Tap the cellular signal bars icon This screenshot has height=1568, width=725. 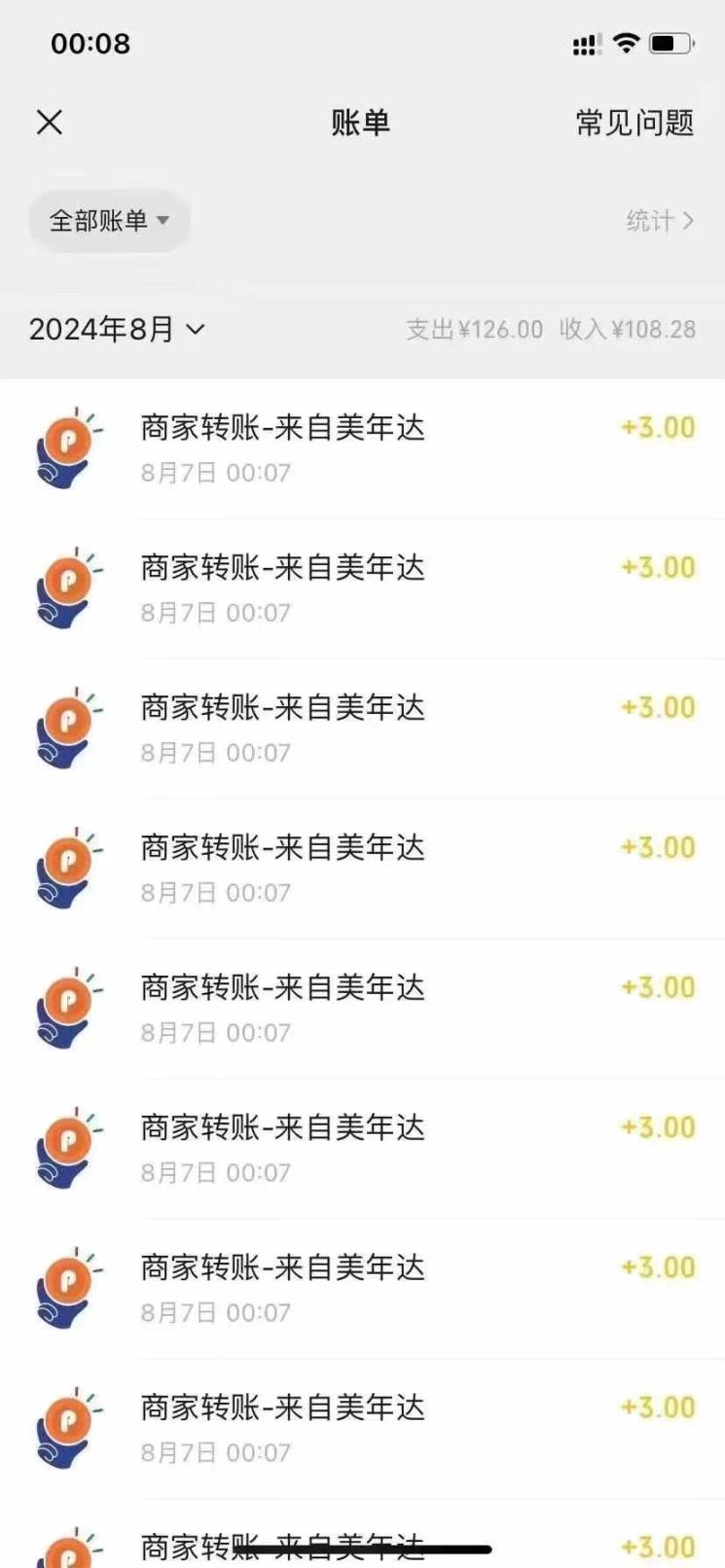pos(589,43)
